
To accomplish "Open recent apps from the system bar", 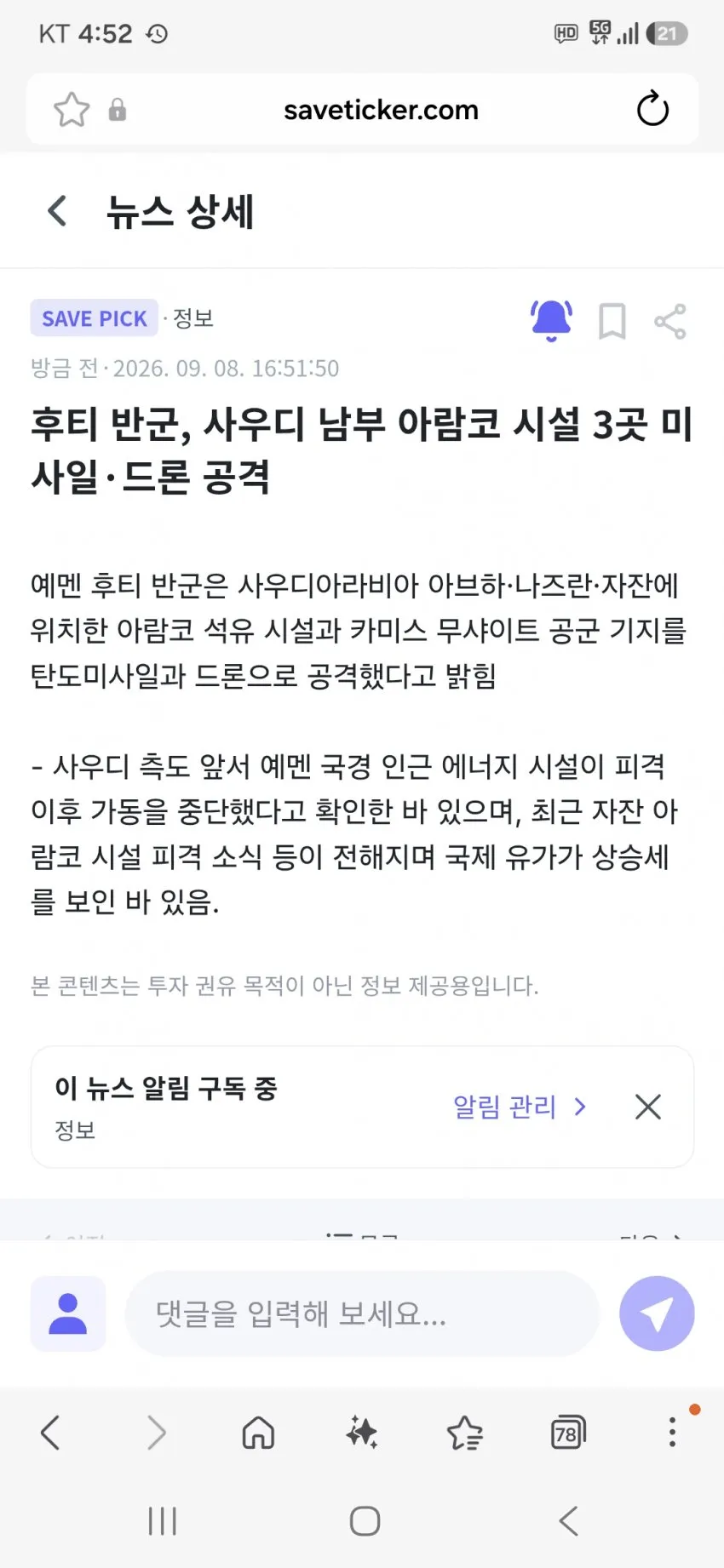I will 162,1520.
